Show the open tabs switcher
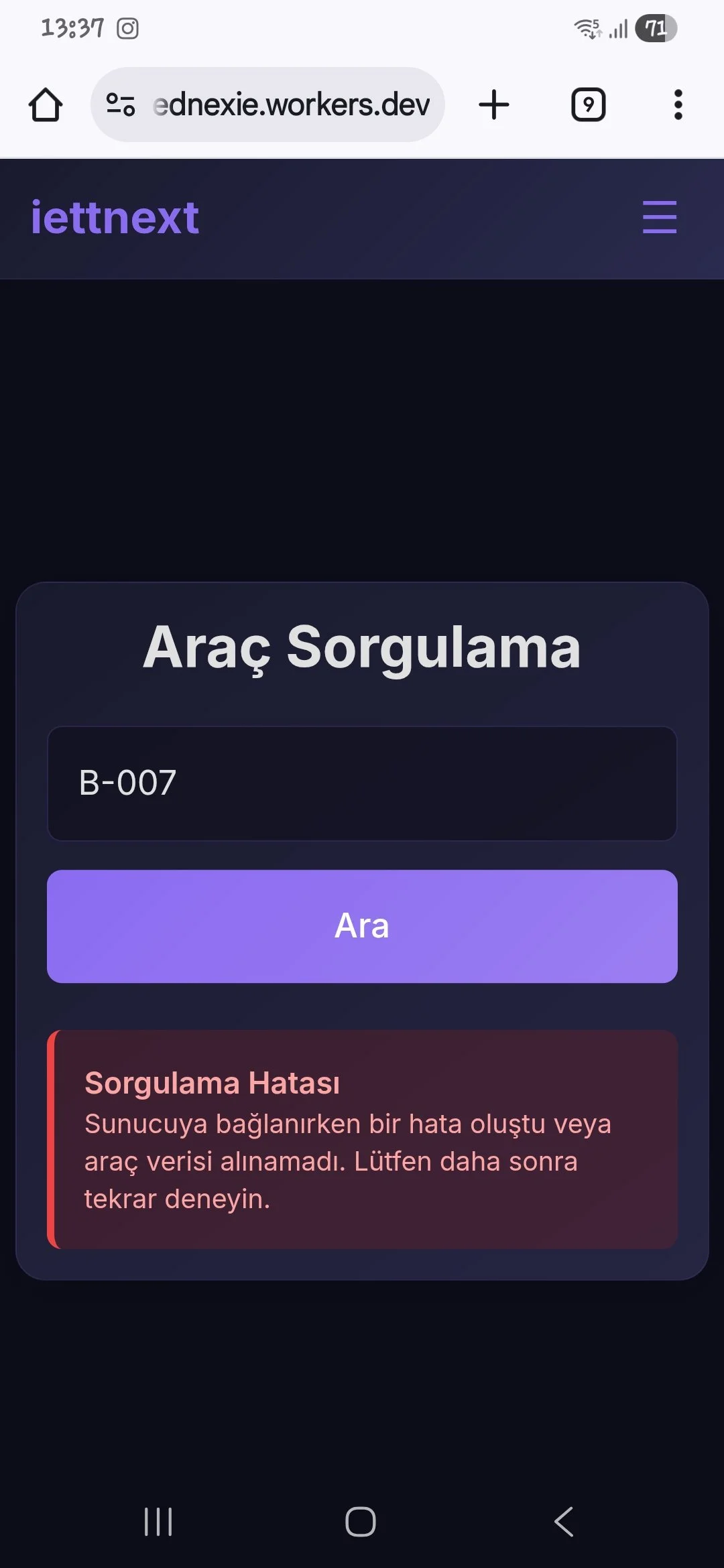This screenshot has height=1568, width=724. click(588, 105)
